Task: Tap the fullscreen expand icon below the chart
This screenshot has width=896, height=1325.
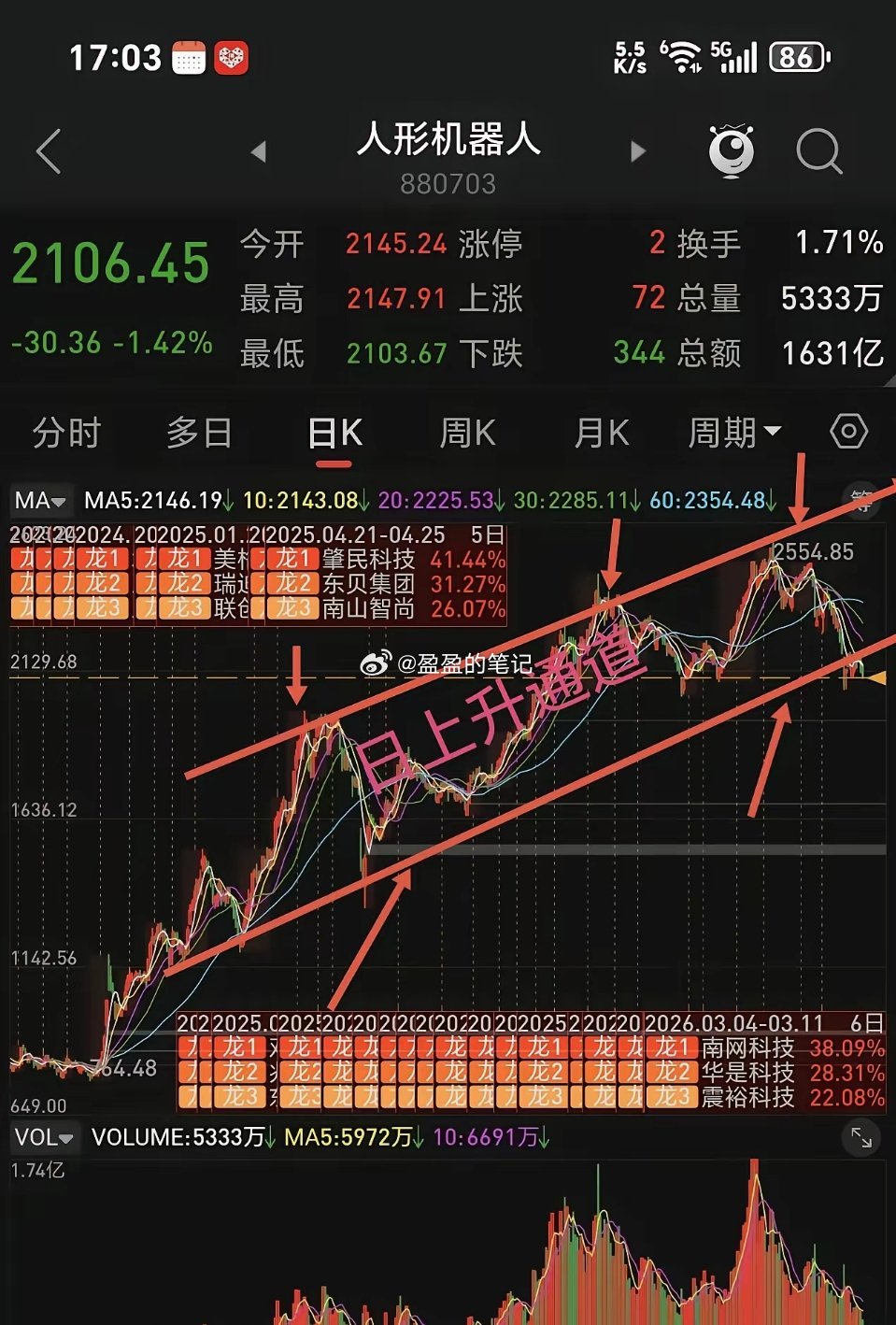Action: [x=861, y=1137]
